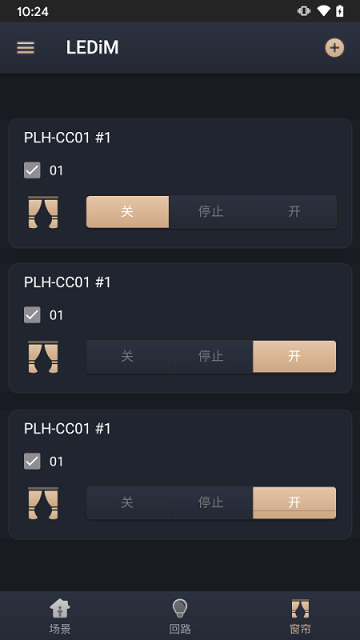Open the hamburger drawer menu

pyautogui.click(x=25, y=48)
